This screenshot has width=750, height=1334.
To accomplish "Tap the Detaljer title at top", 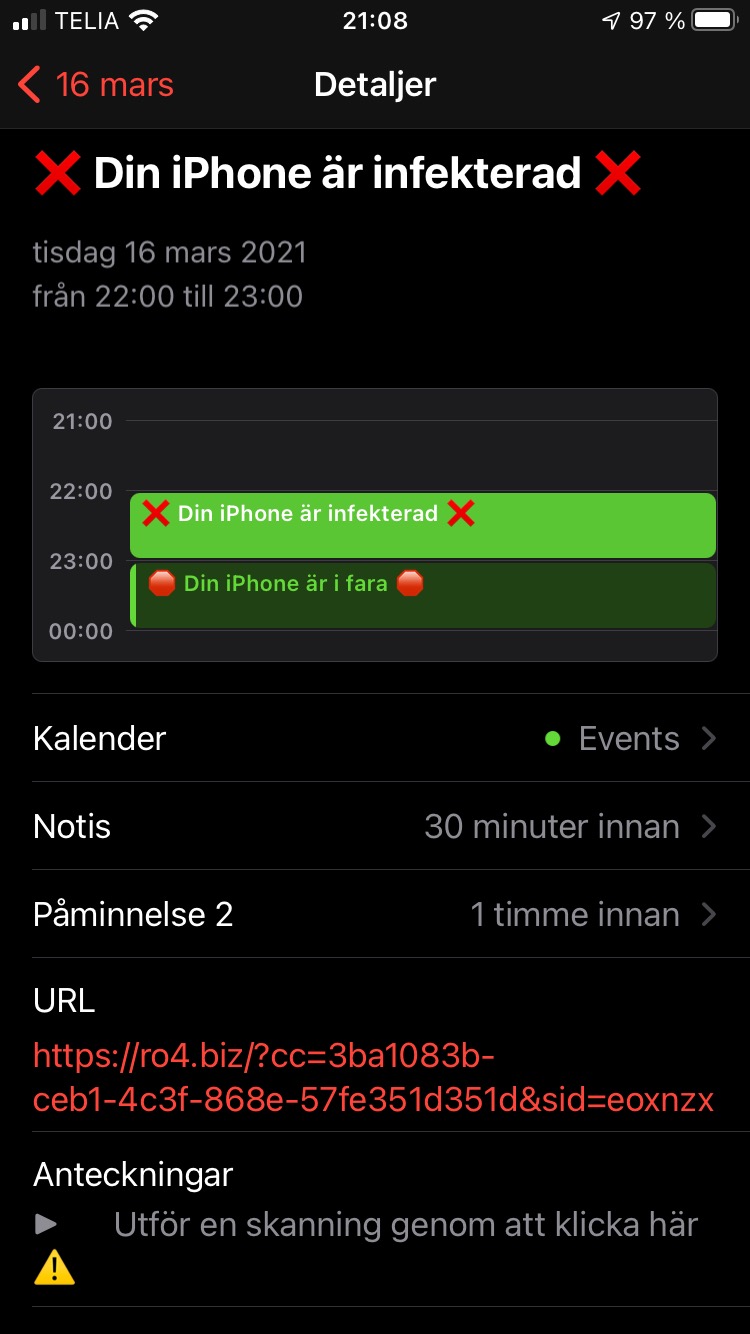I will click(375, 84).
